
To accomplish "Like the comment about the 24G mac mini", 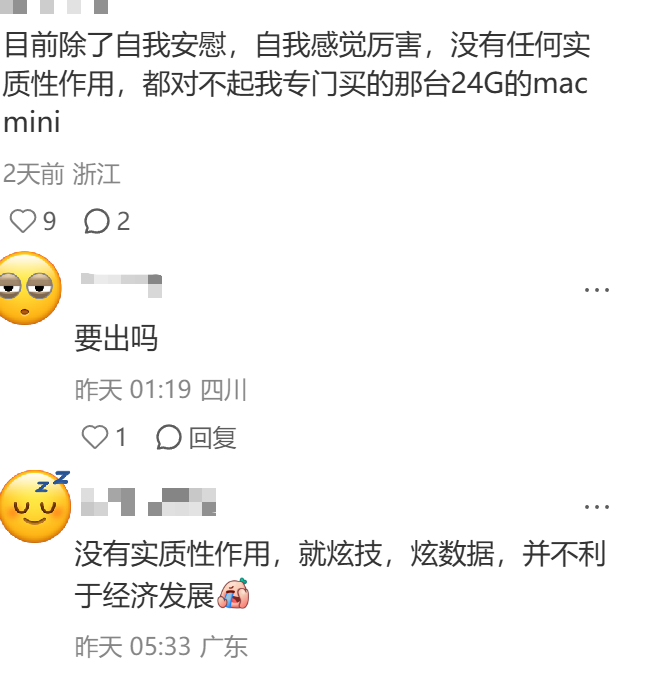I will [23, 221].
